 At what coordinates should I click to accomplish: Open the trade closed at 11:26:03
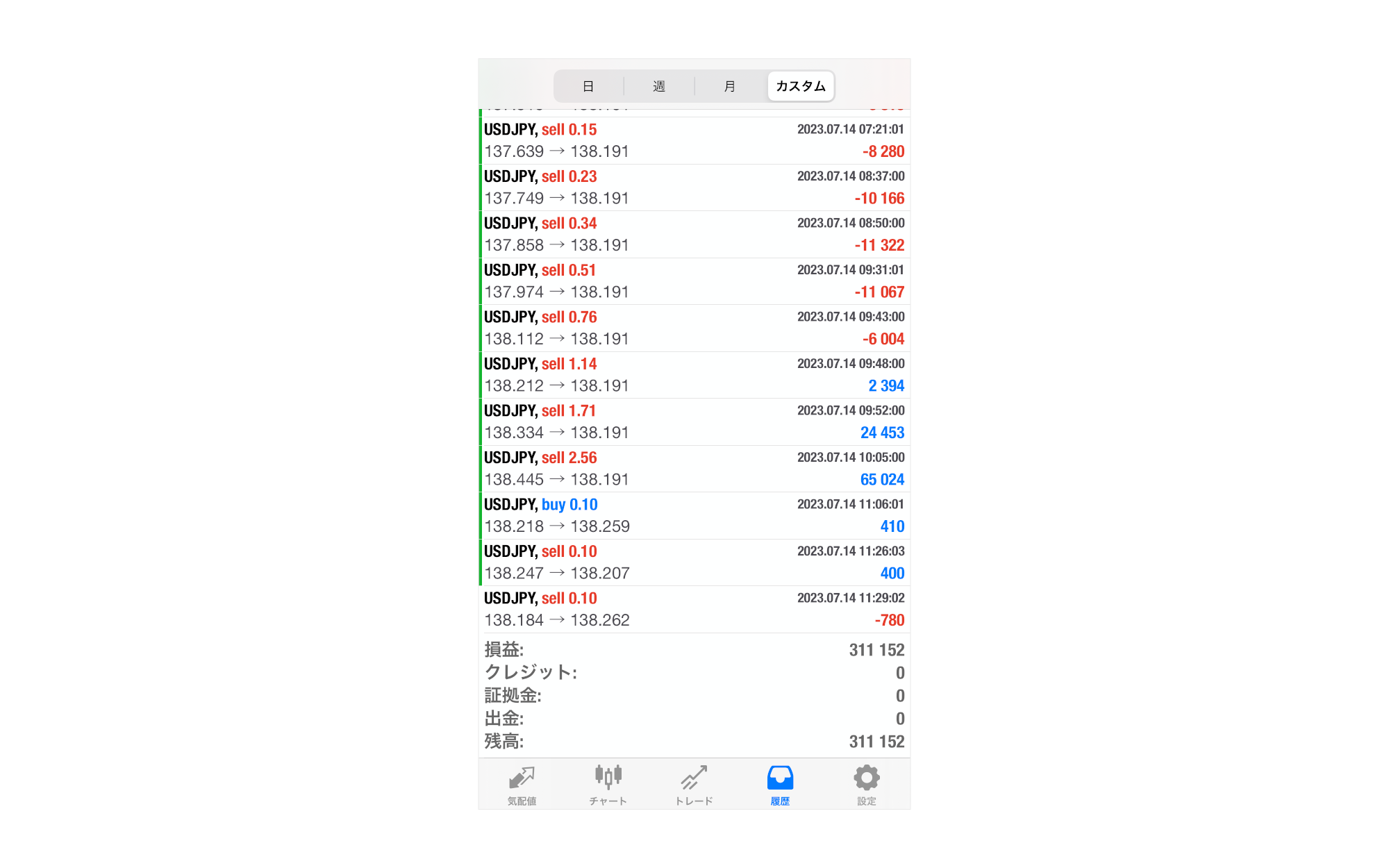coord(694,562)
